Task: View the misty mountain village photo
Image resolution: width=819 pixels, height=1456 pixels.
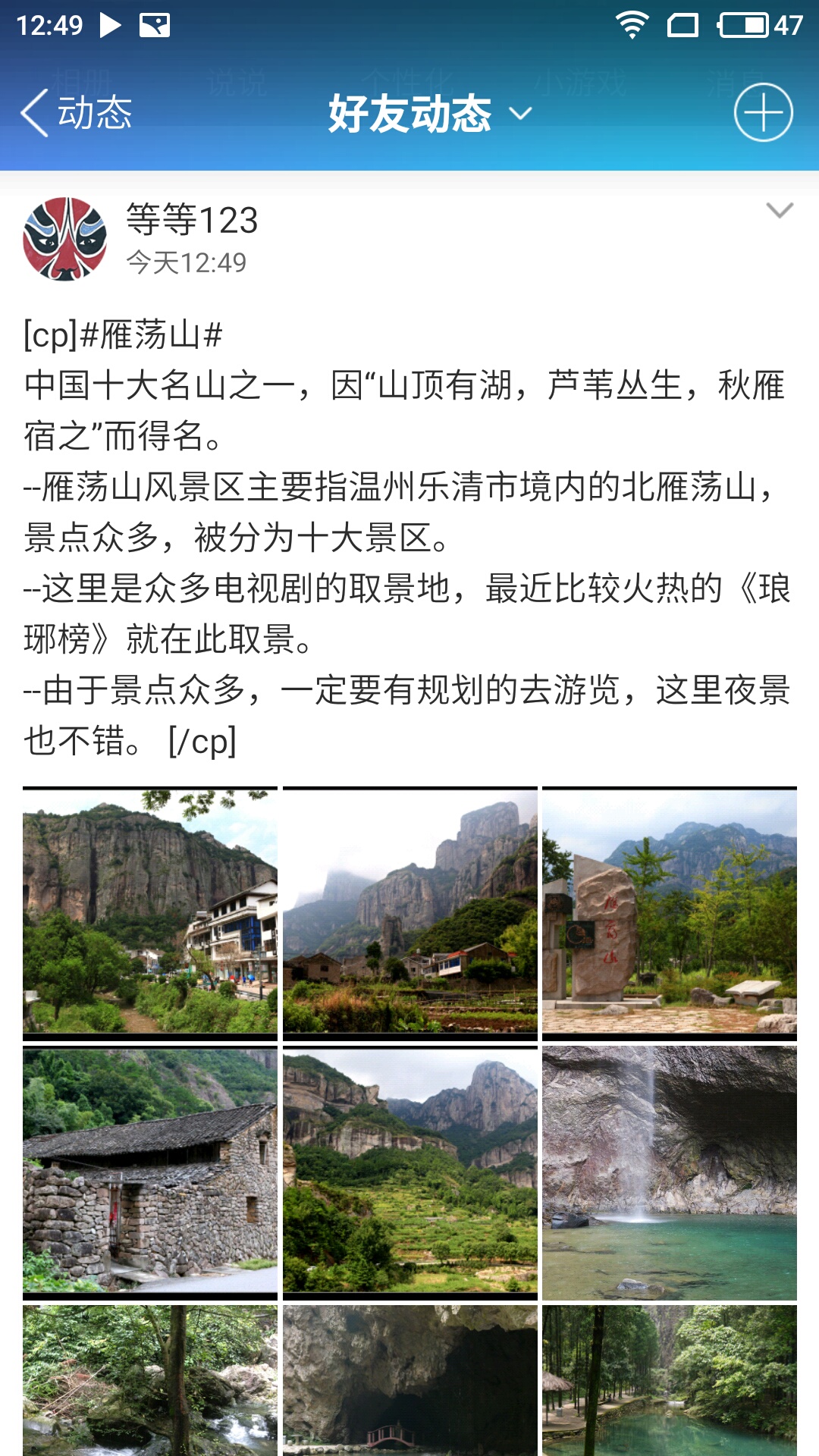Action: tap(410, 913)
